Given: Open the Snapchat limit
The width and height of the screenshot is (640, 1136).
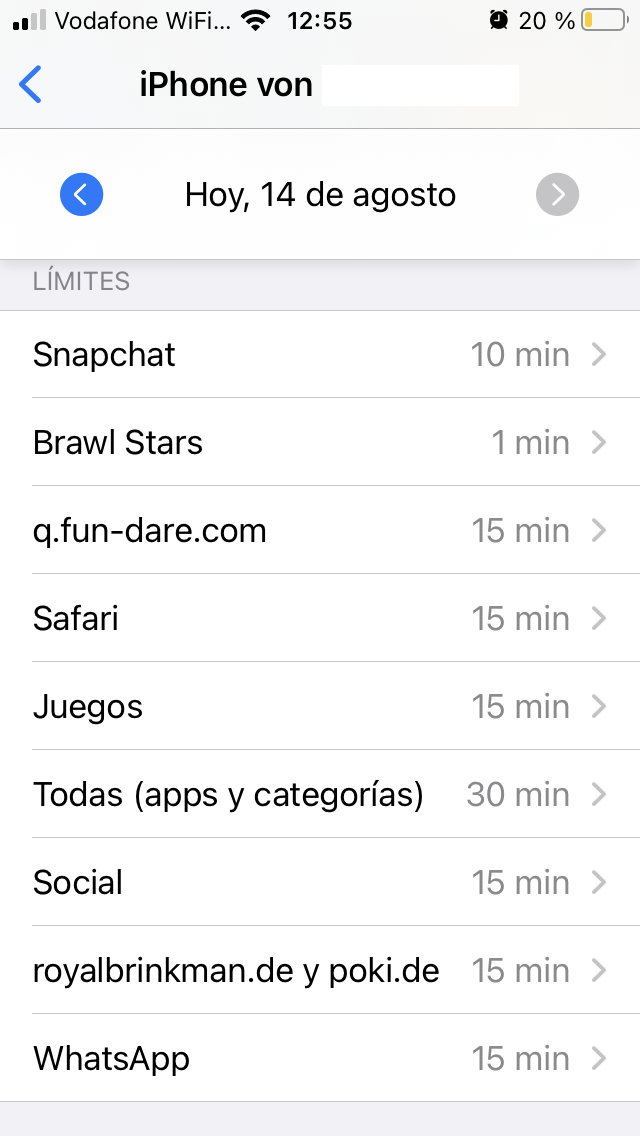Looking at the screenshot, I should coord(320,355).
